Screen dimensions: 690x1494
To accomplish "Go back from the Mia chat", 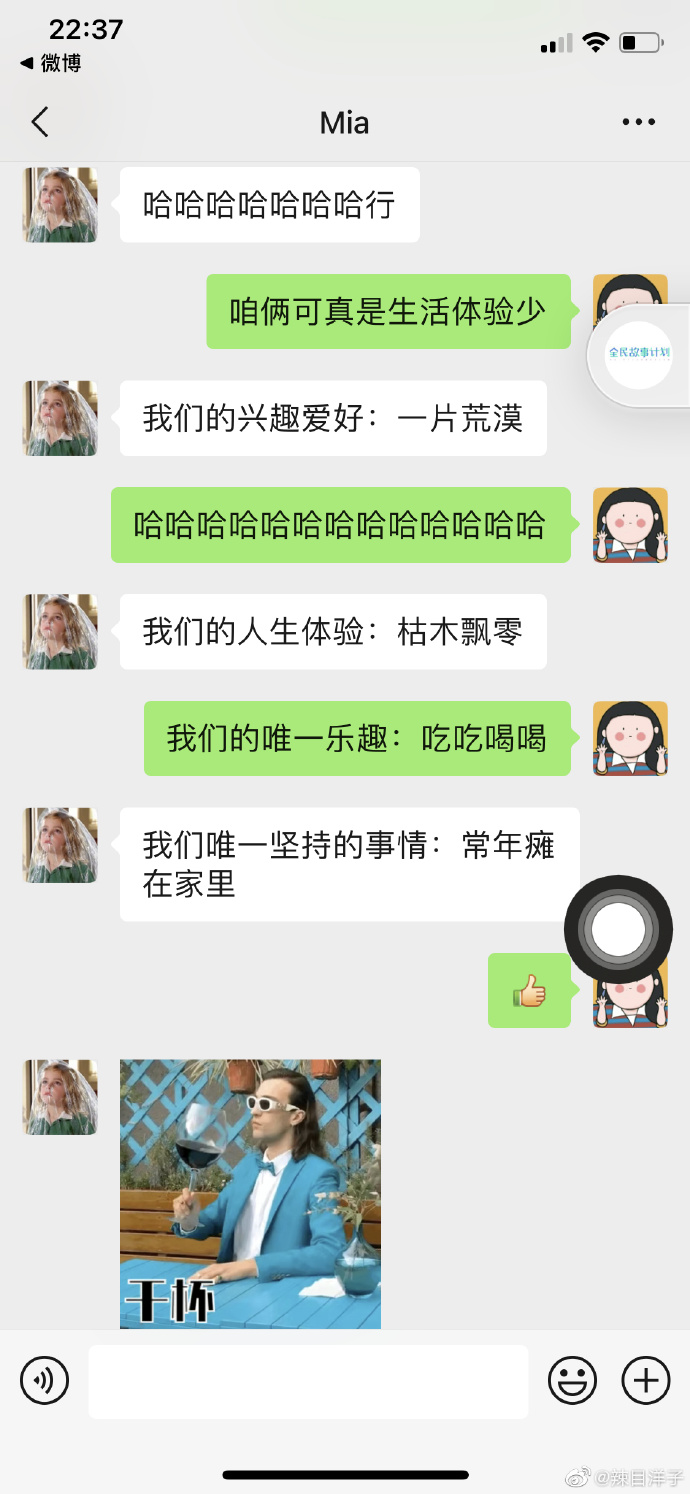I will tap(40, 123).
